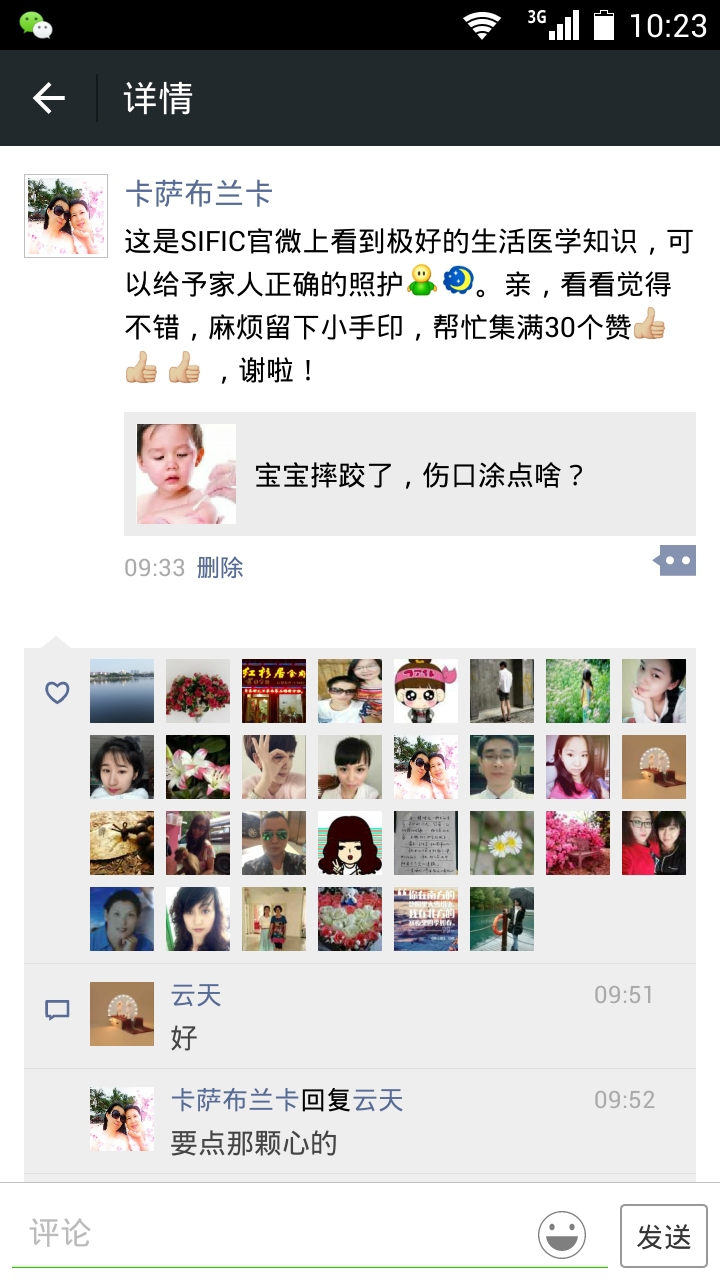Go back from the 详情 page

48,98
